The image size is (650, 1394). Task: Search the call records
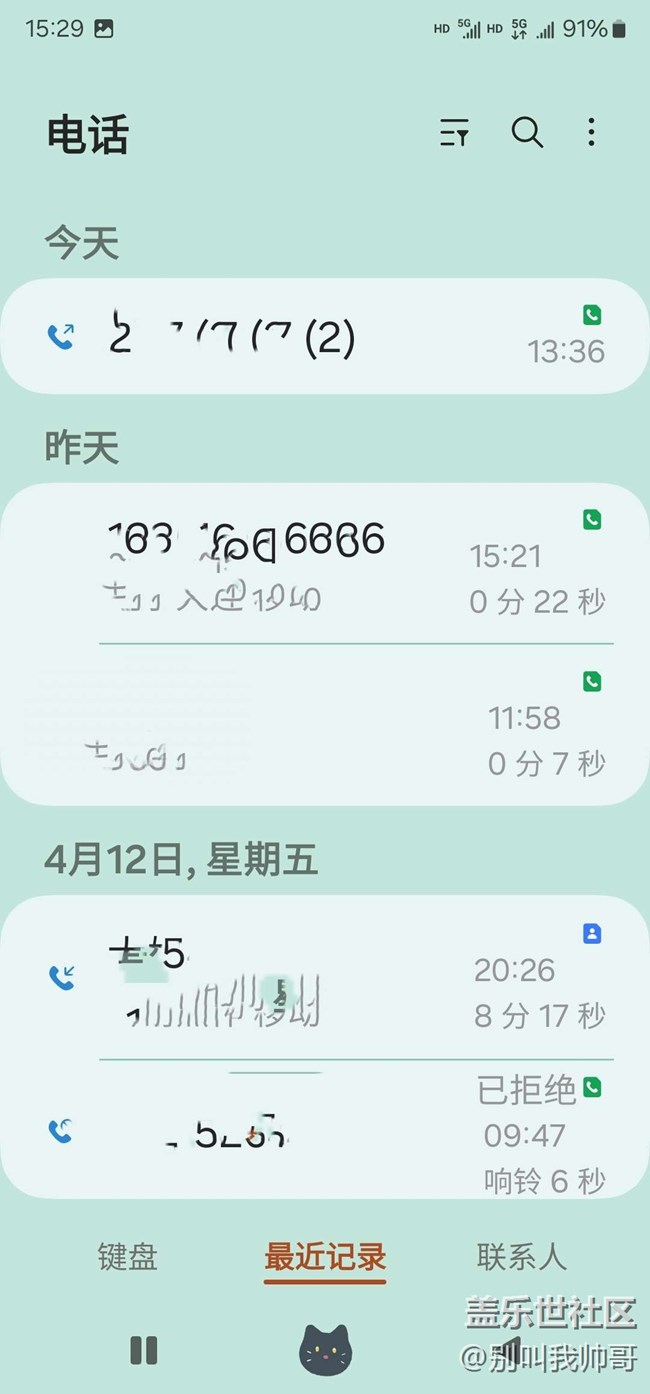(x=527, y=132)
